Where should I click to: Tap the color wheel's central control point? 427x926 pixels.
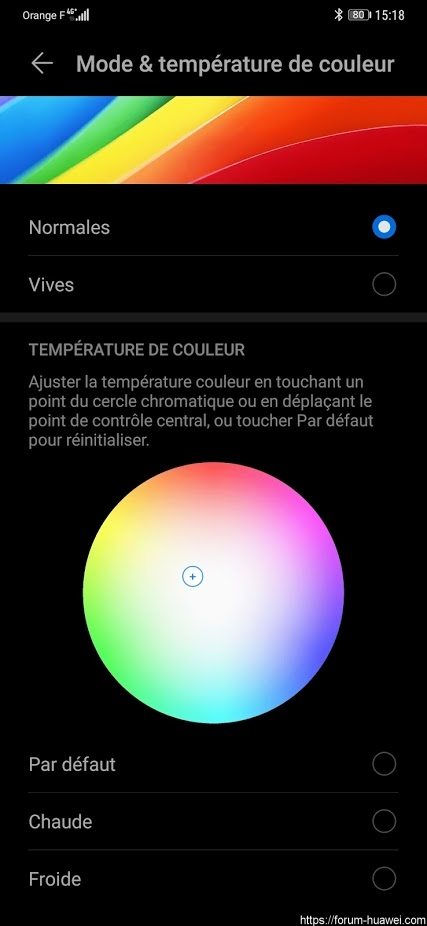pyautogui.click(x=193, y=576)
